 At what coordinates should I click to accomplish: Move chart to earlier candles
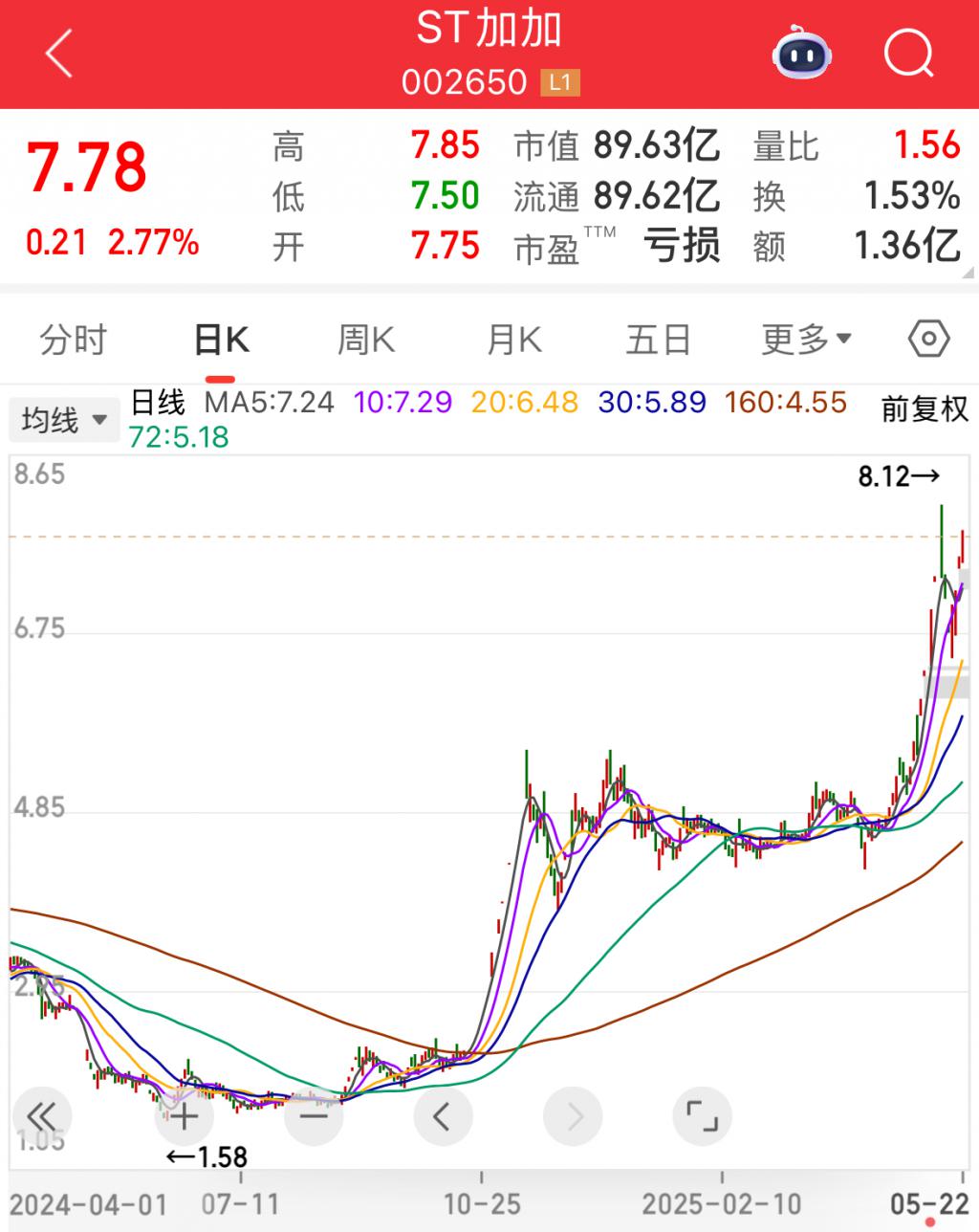pyautogui.click(x=443, y=1116)
